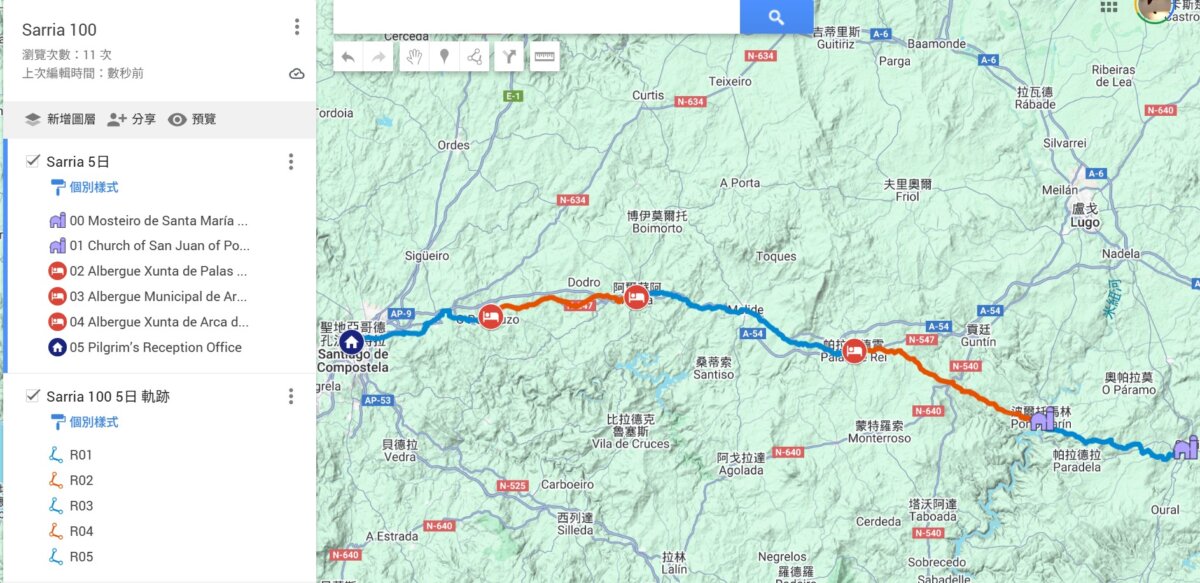The height and width of the screenshot is (583, 1200).
Task: Select route R01 in the layer list
Action: [x=80, y=455]
